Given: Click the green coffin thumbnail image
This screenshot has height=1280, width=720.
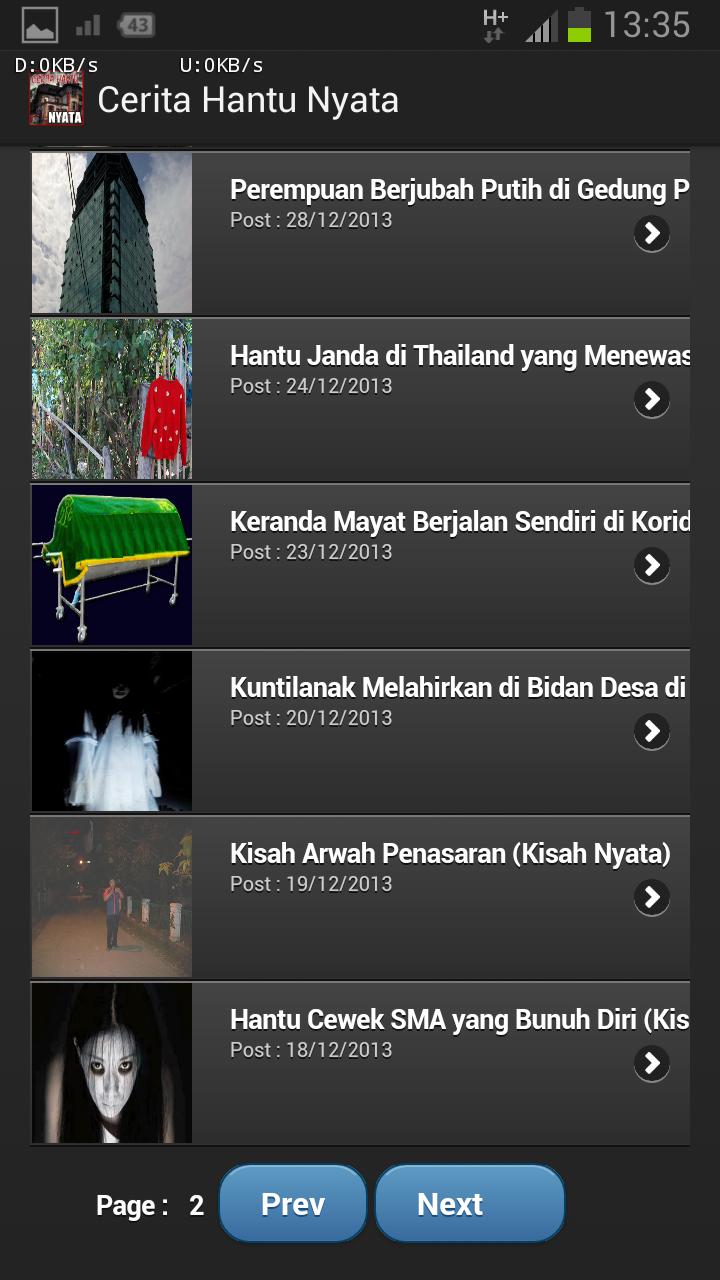Looking at the screenshot, I should [112, 565].
